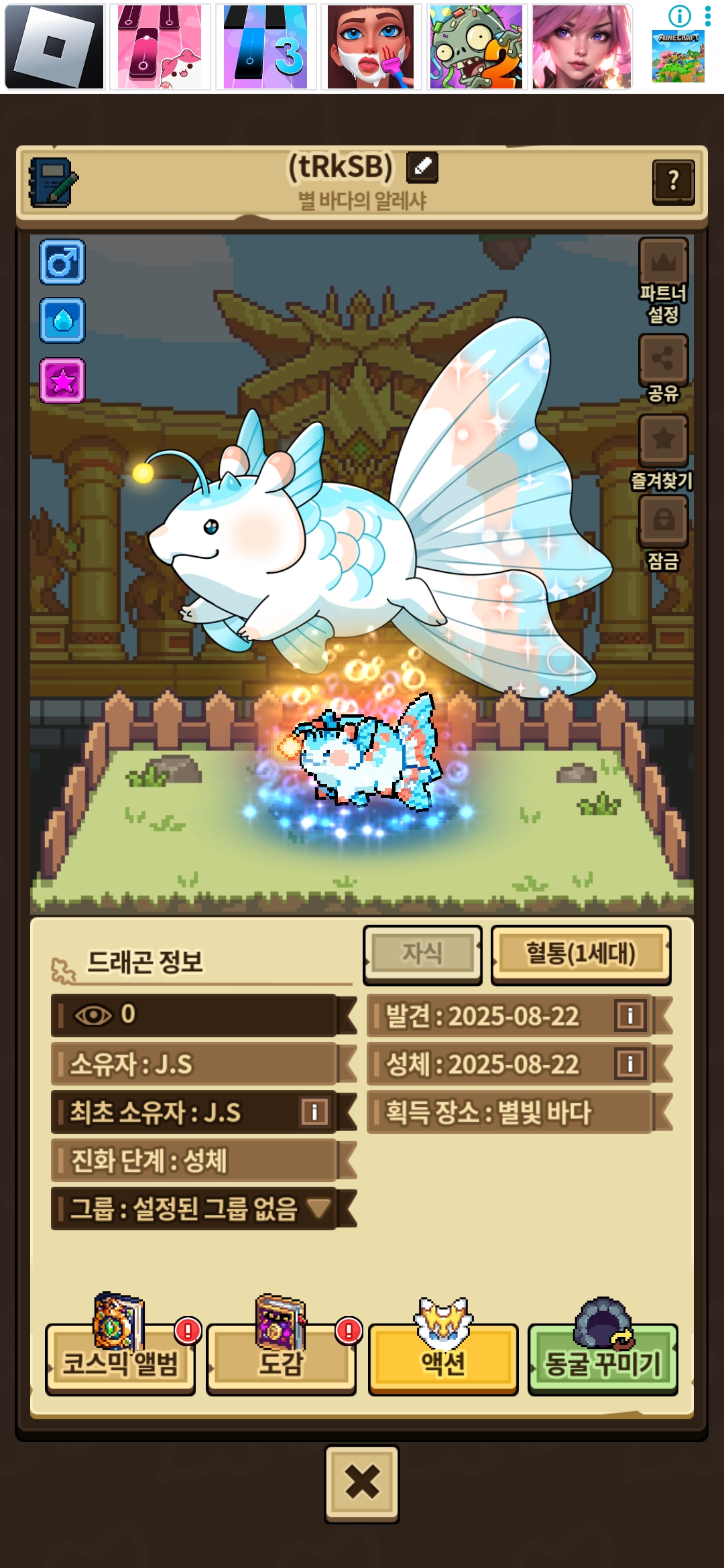
Task: Close the dragon info panel
Action: click(x=362, y=1484)
